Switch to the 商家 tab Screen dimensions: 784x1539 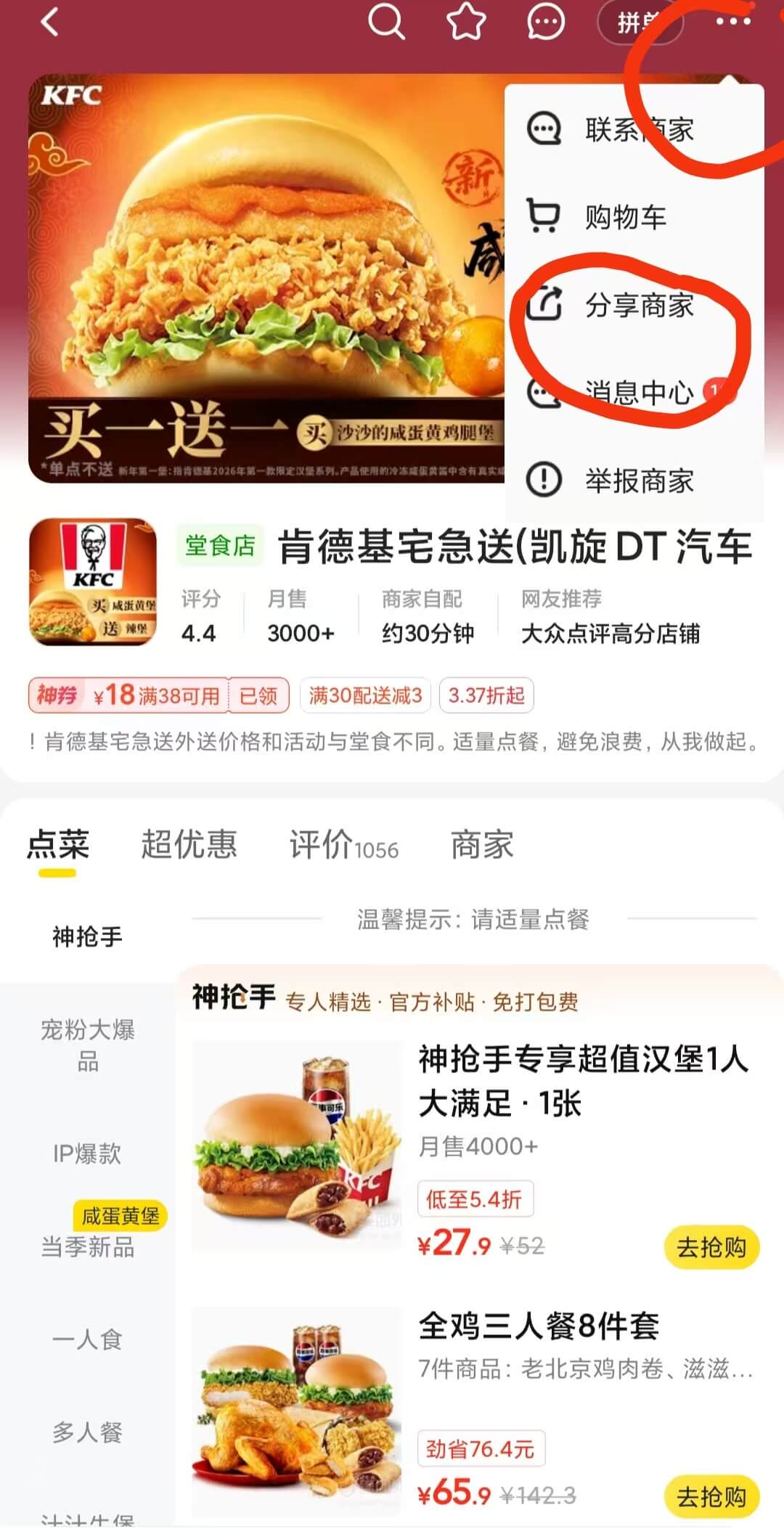[x=482, y=846]
